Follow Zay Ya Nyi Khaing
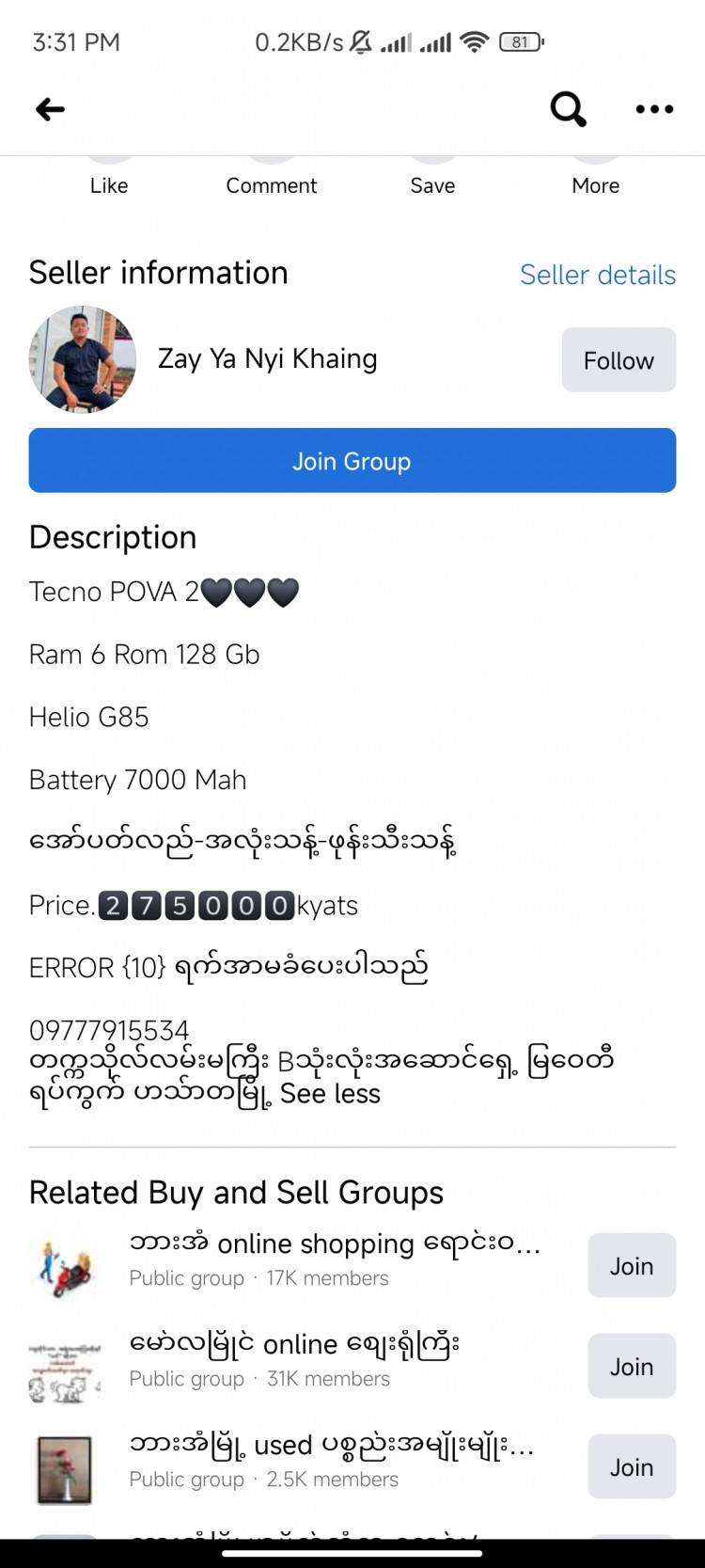The width and height of the screenshot is (705, 1568). pos(619,360)
